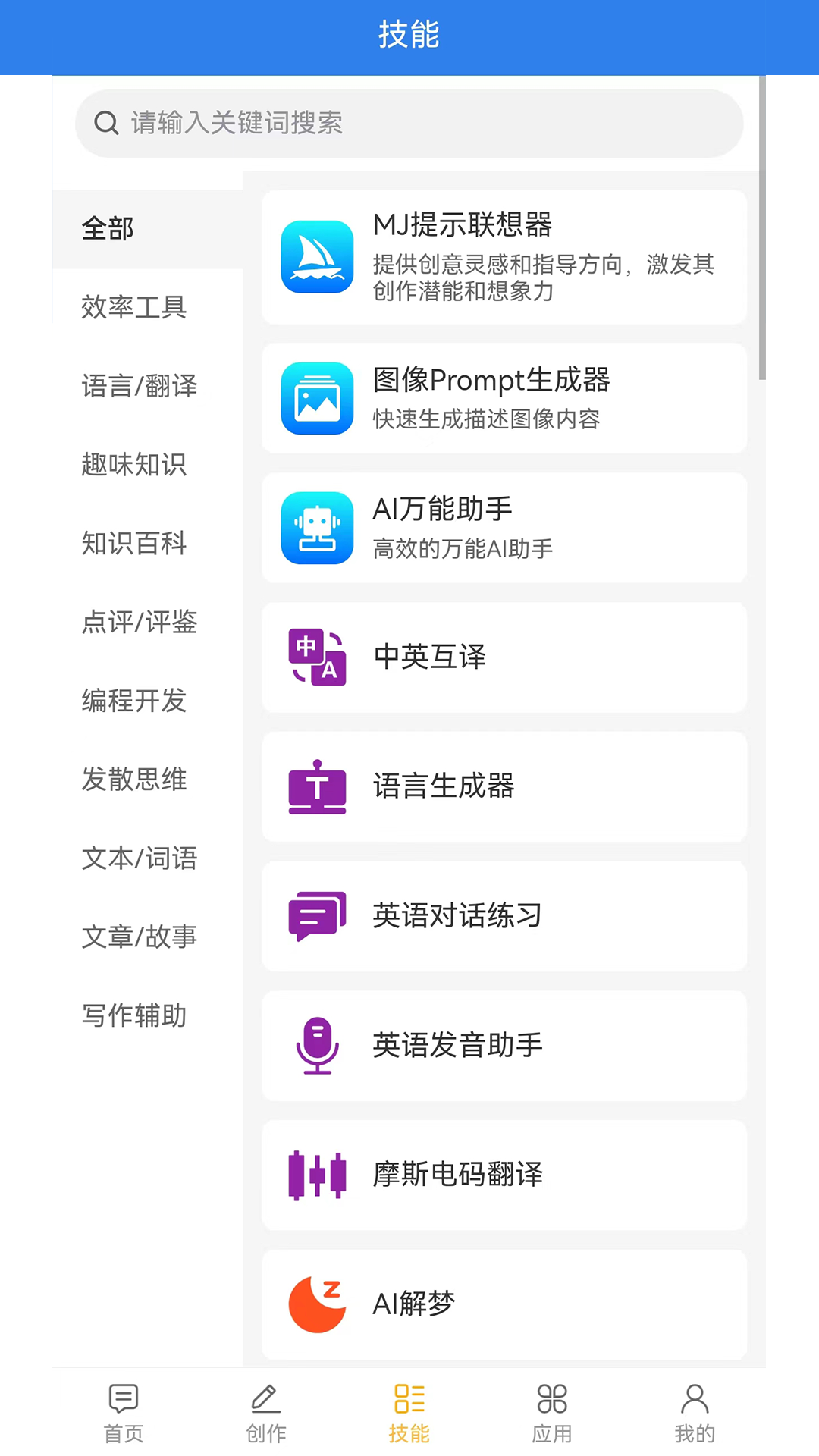Open the 语言生成器 skill
Viewport: 819px width, 1456px height.
tap(504, 786)
